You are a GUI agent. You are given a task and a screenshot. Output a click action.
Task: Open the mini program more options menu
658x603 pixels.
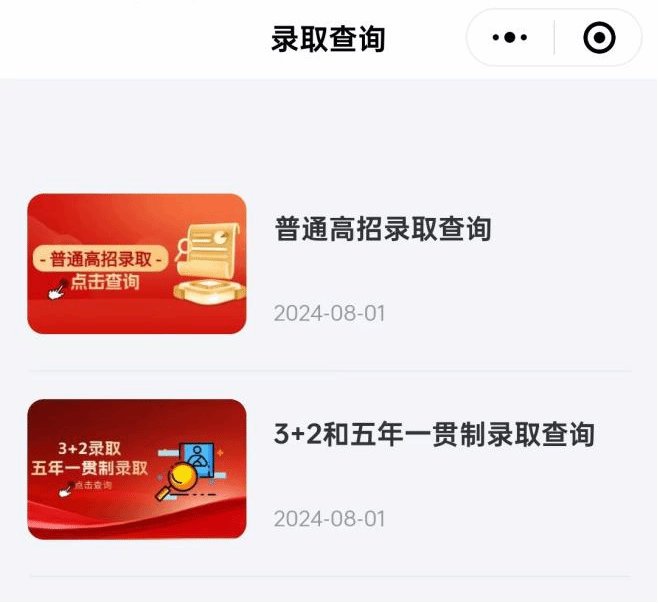pos(510,38)
